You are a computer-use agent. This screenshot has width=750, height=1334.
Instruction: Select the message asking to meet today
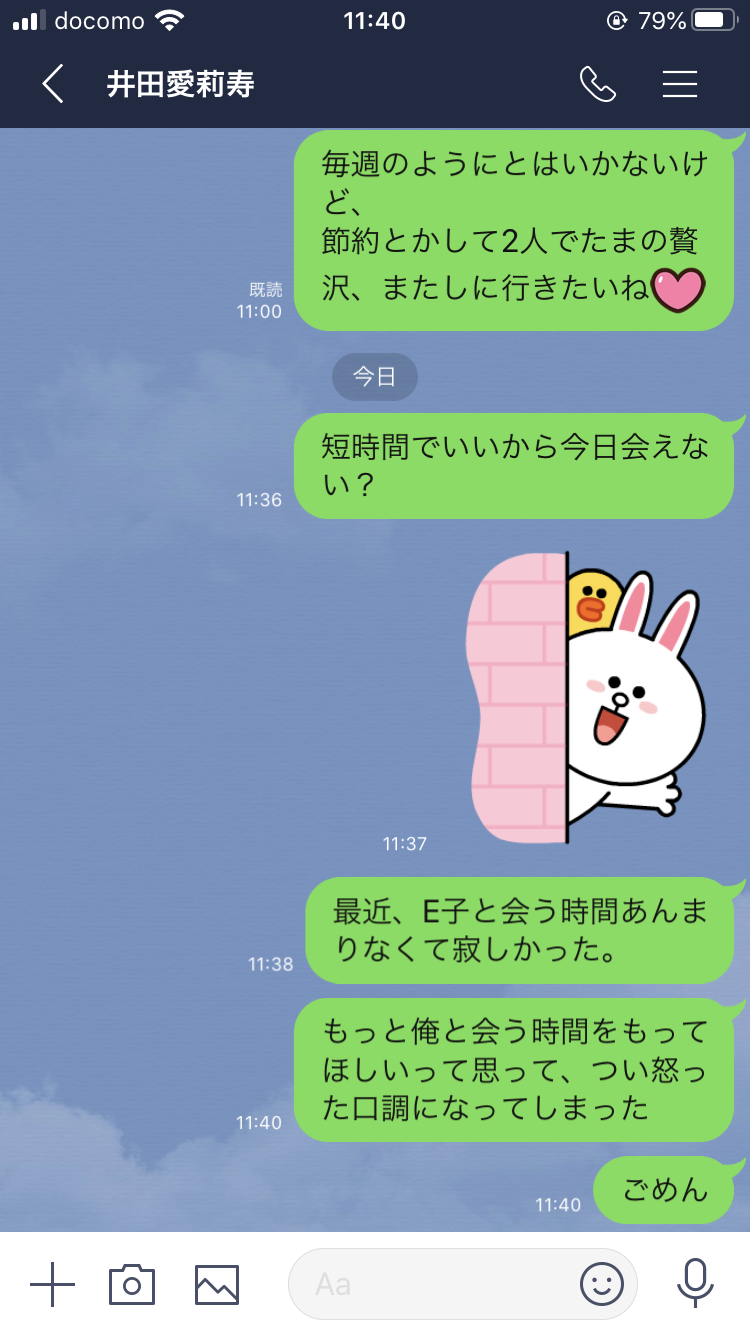513,466
